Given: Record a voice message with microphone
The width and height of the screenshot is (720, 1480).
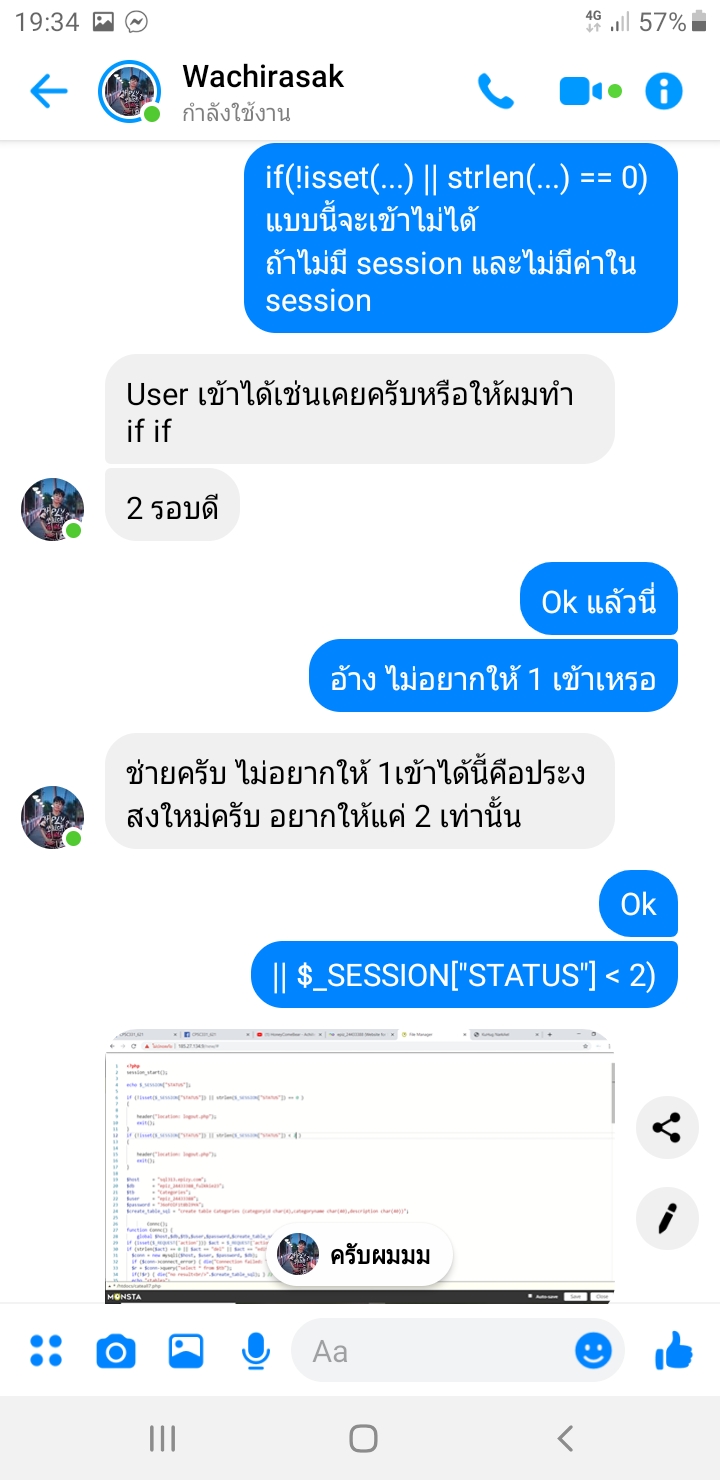Looking at the screenshot, I should click(x=256, y=1351).
